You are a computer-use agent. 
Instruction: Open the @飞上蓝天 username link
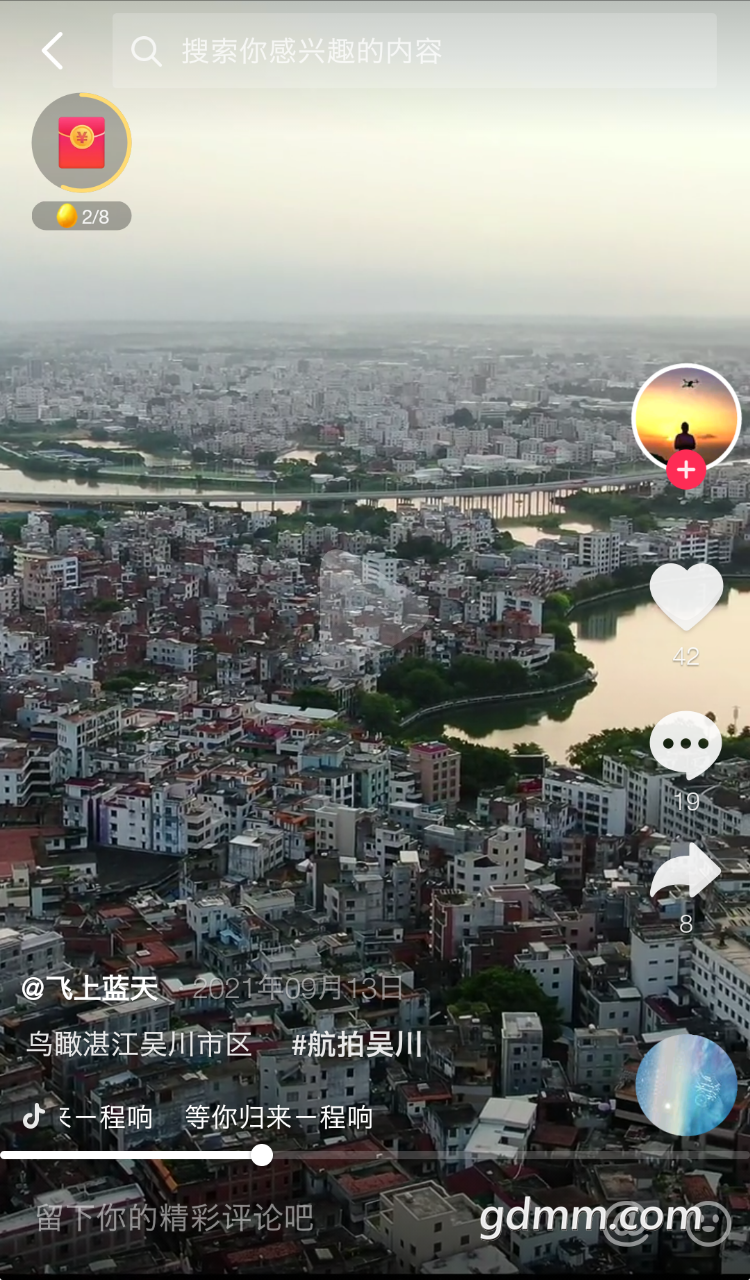90,989
